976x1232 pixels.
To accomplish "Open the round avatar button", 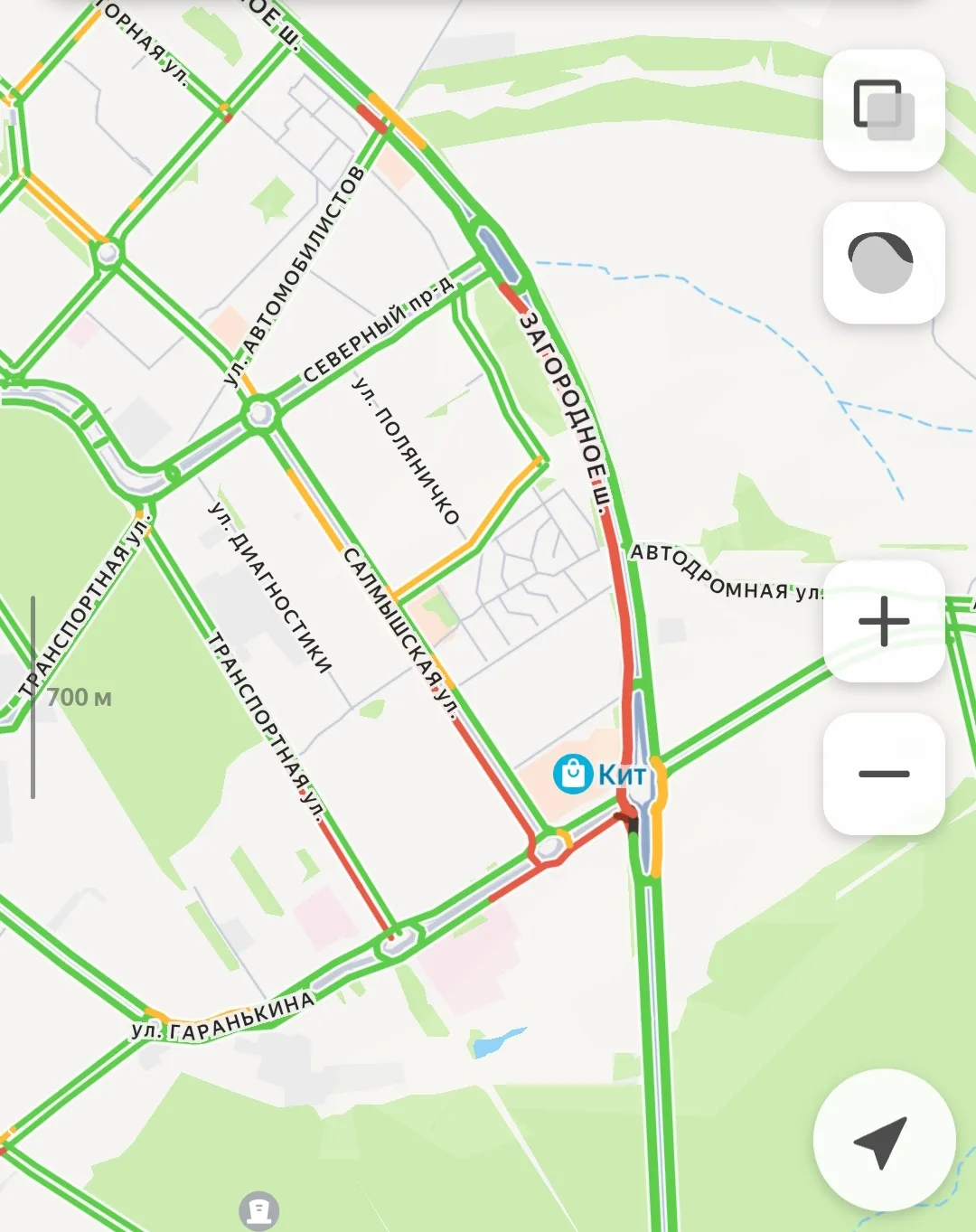I will (884, 263).
